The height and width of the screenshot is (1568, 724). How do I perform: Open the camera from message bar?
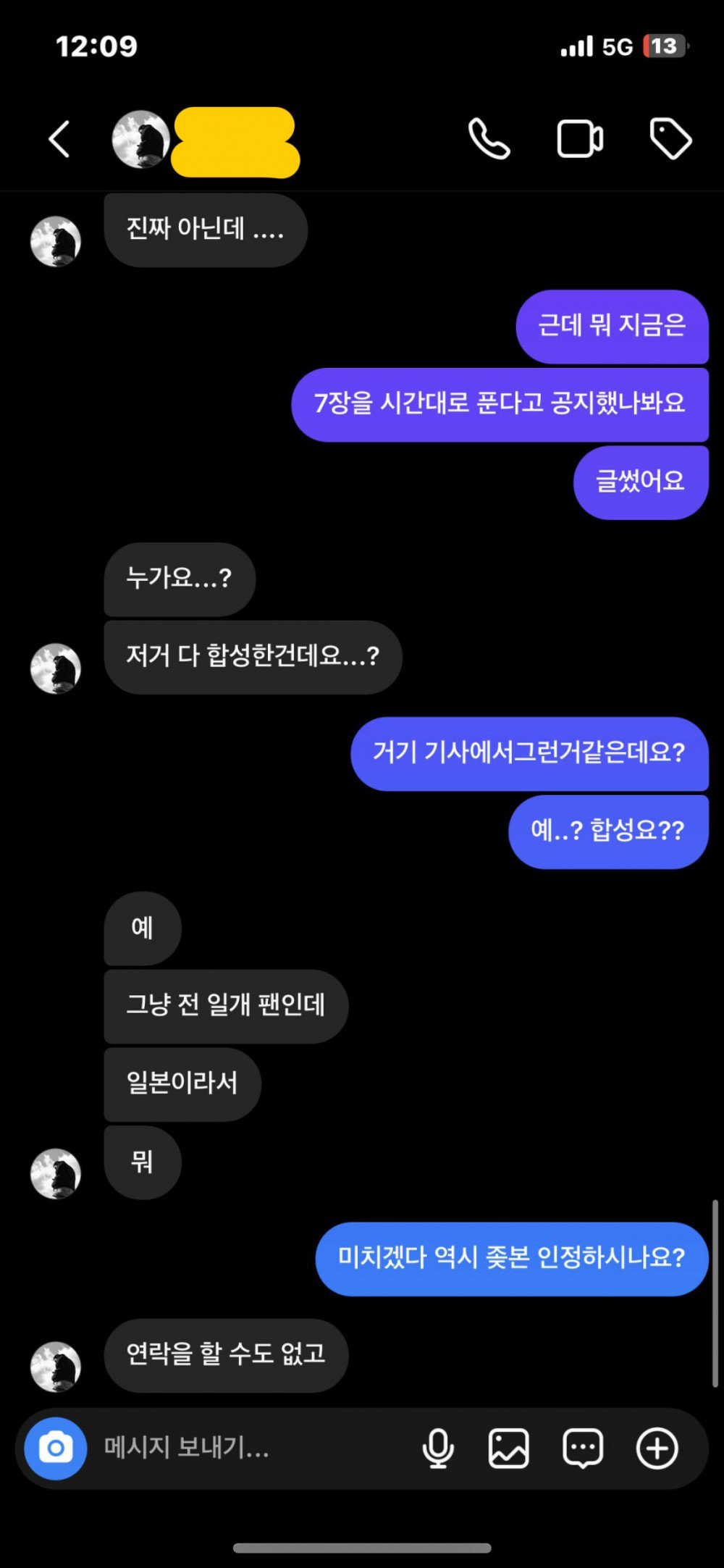tap(56, 1448)
